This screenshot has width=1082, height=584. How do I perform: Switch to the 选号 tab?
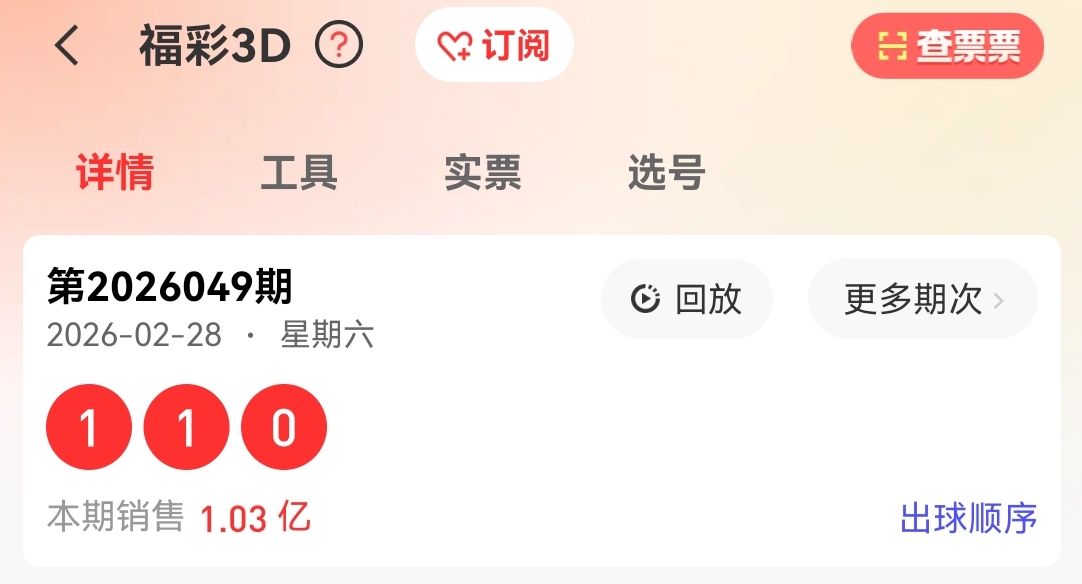tap(667, 173)
